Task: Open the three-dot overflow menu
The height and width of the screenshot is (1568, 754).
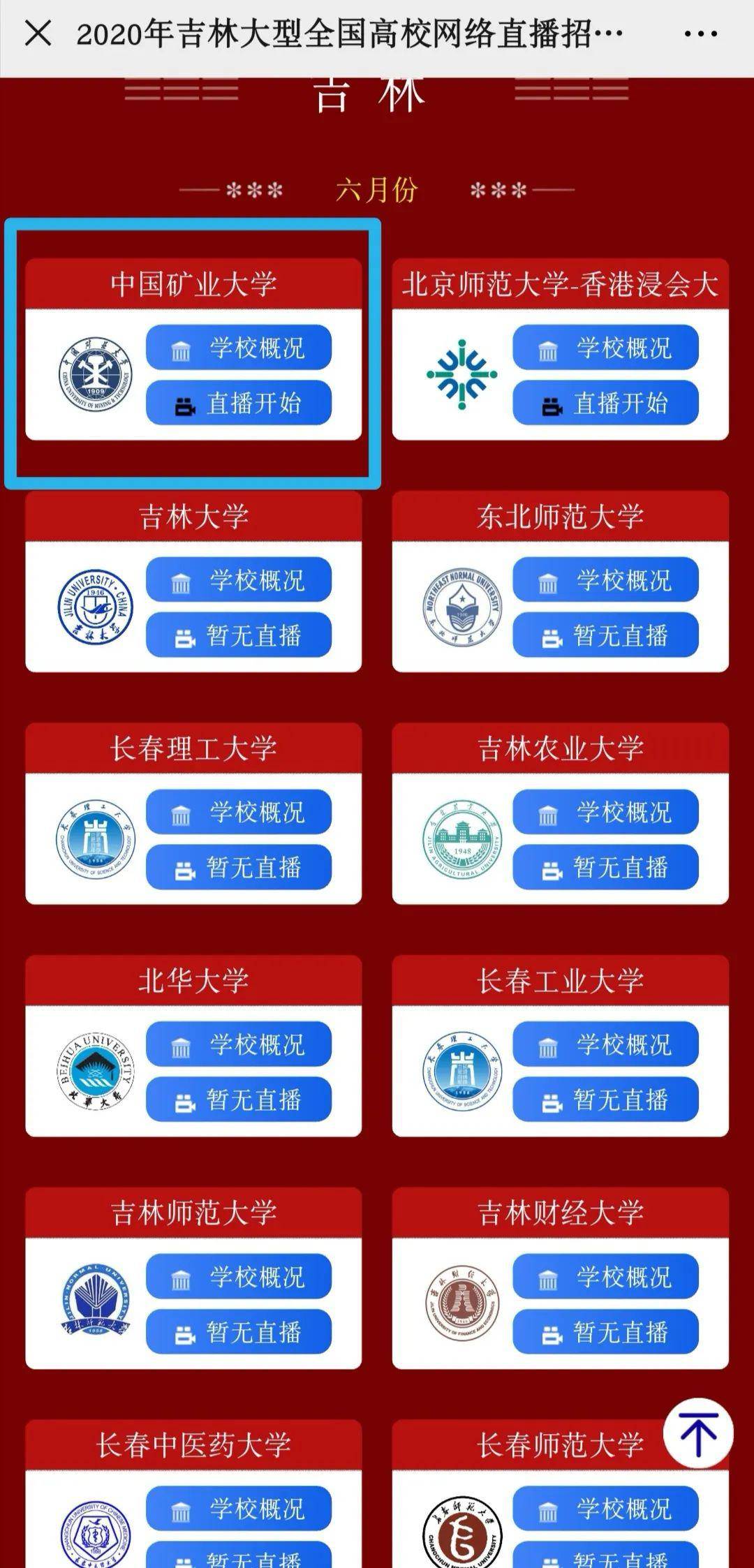Action: point(701,33)
